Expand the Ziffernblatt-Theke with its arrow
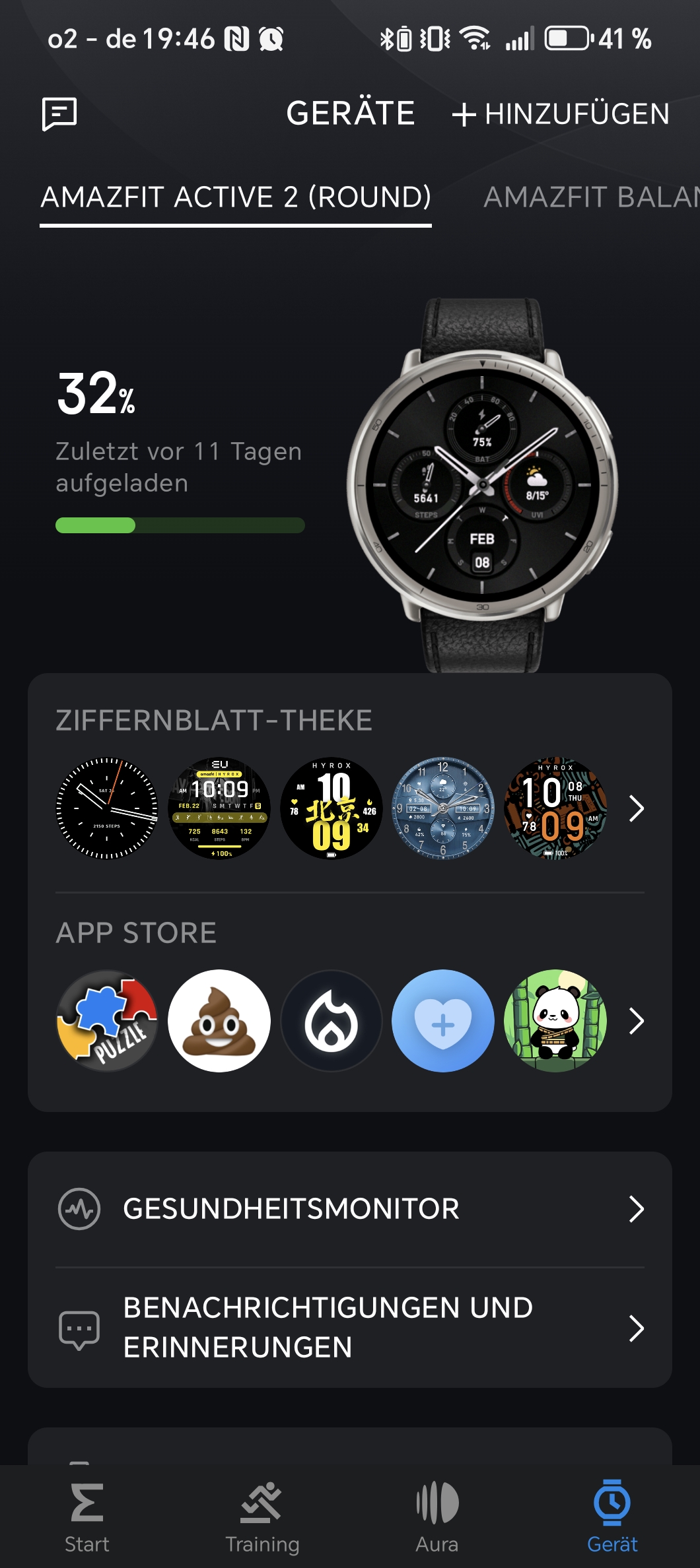 point(636,808)
